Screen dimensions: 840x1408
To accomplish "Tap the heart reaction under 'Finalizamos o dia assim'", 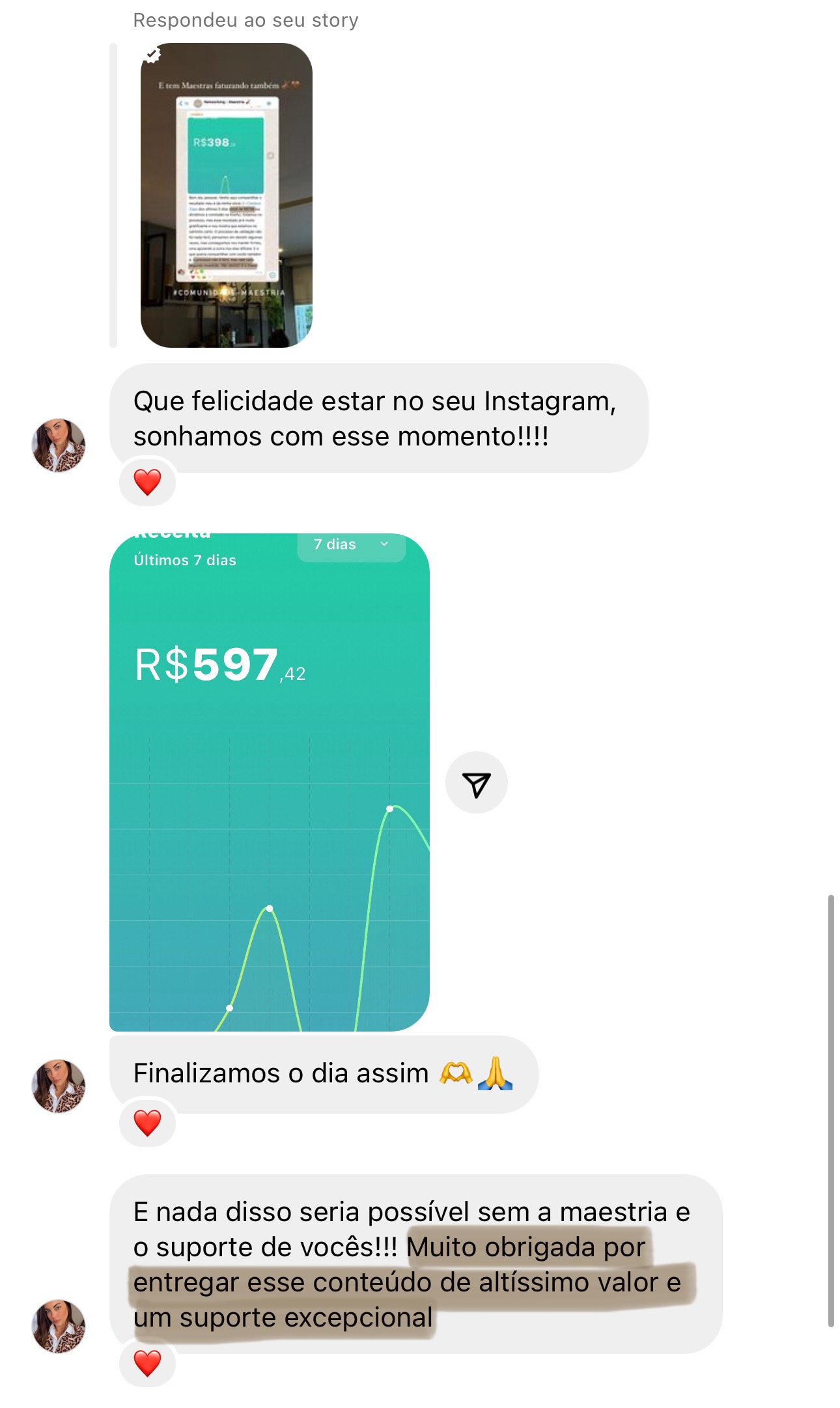I will tap(148, 1123).
